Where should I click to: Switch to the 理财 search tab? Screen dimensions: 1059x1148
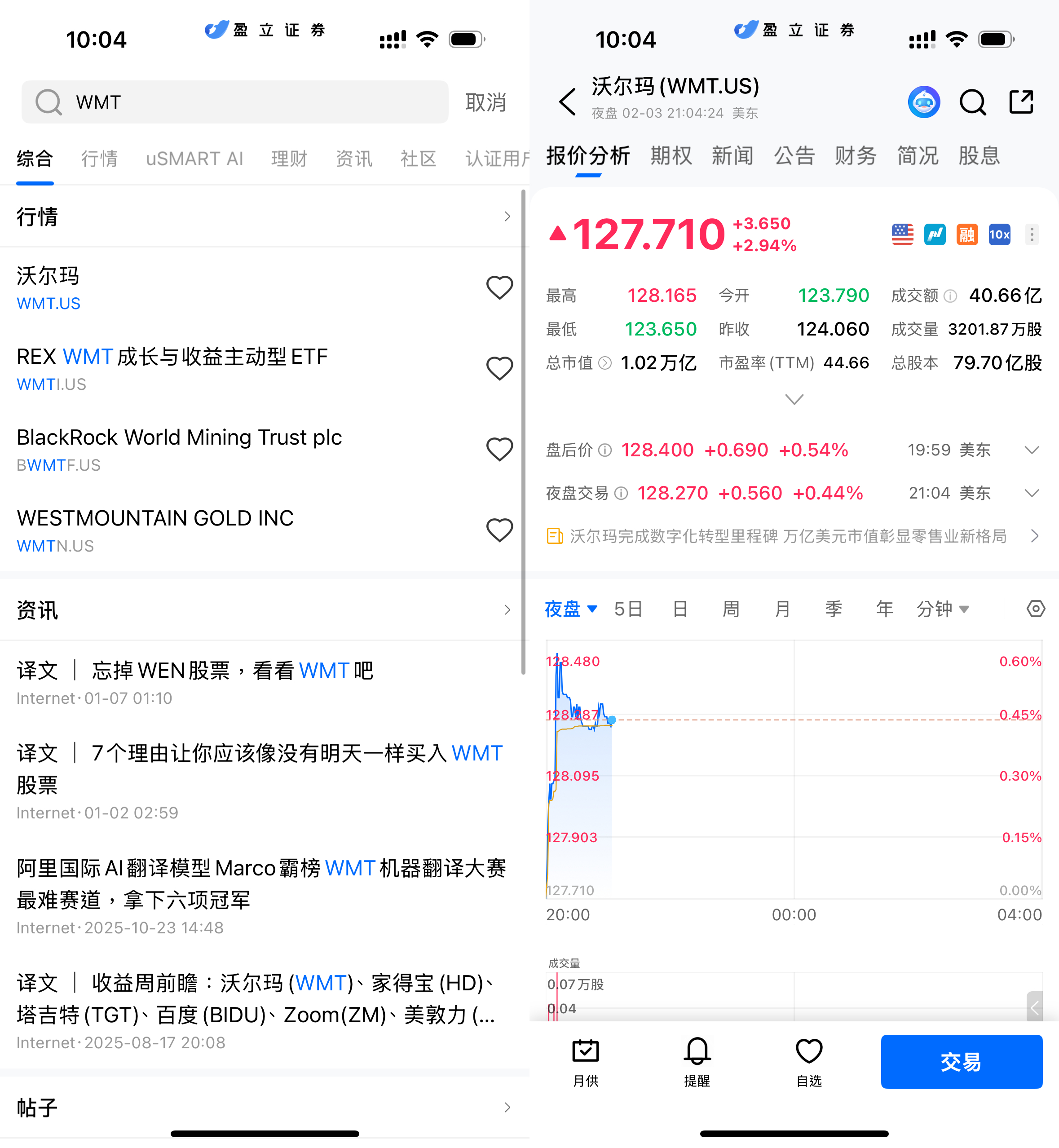pos(289,158)
